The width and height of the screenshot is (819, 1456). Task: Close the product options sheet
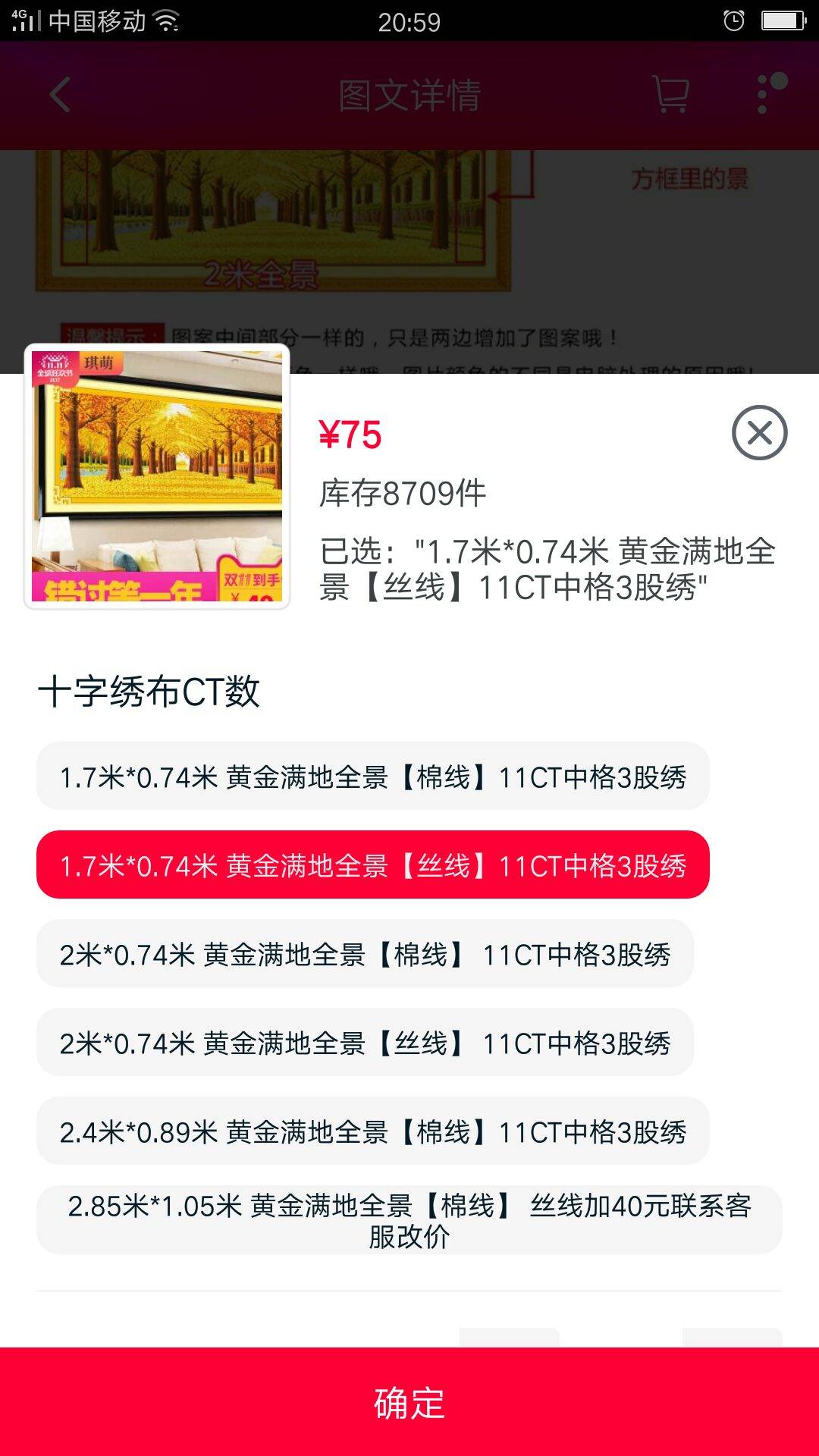pos(759,432)
